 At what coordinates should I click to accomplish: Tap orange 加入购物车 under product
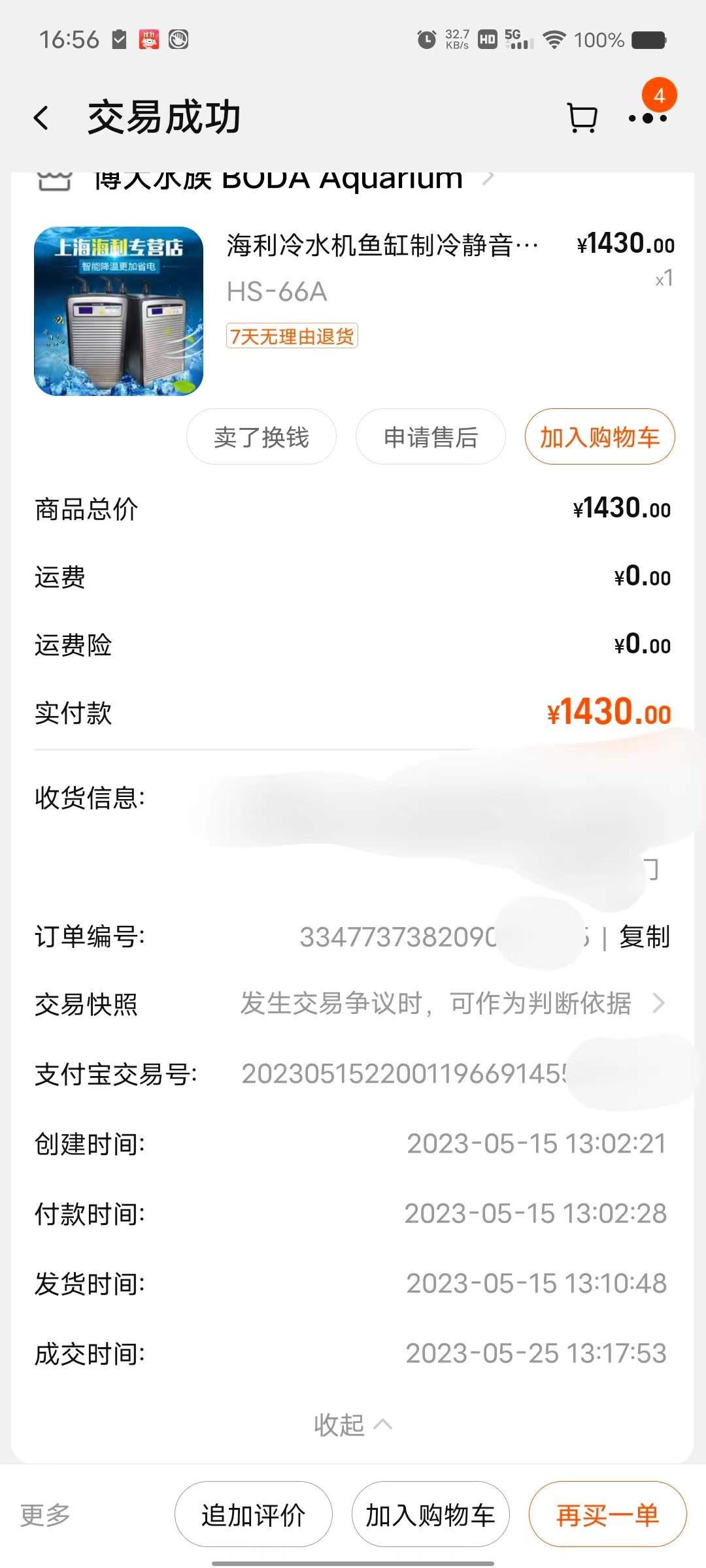(599, 437)
